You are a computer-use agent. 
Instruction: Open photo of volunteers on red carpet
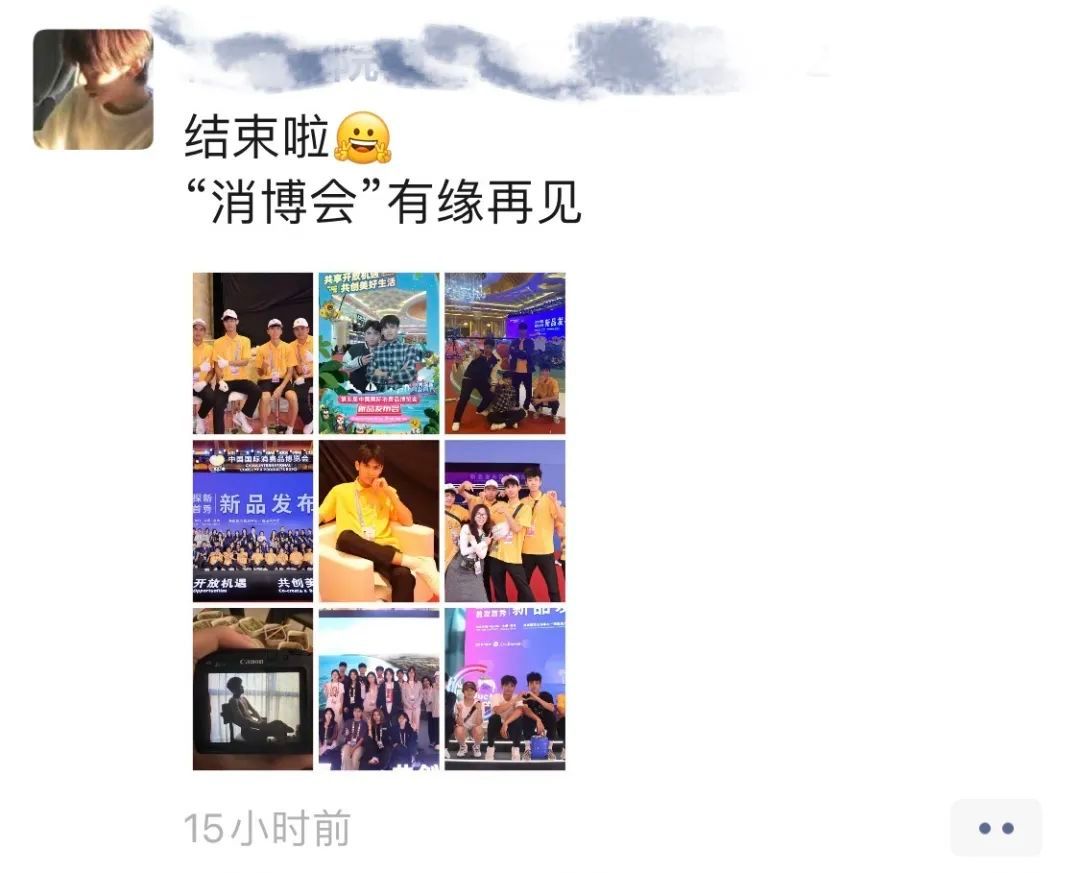(x=505, y=521)
